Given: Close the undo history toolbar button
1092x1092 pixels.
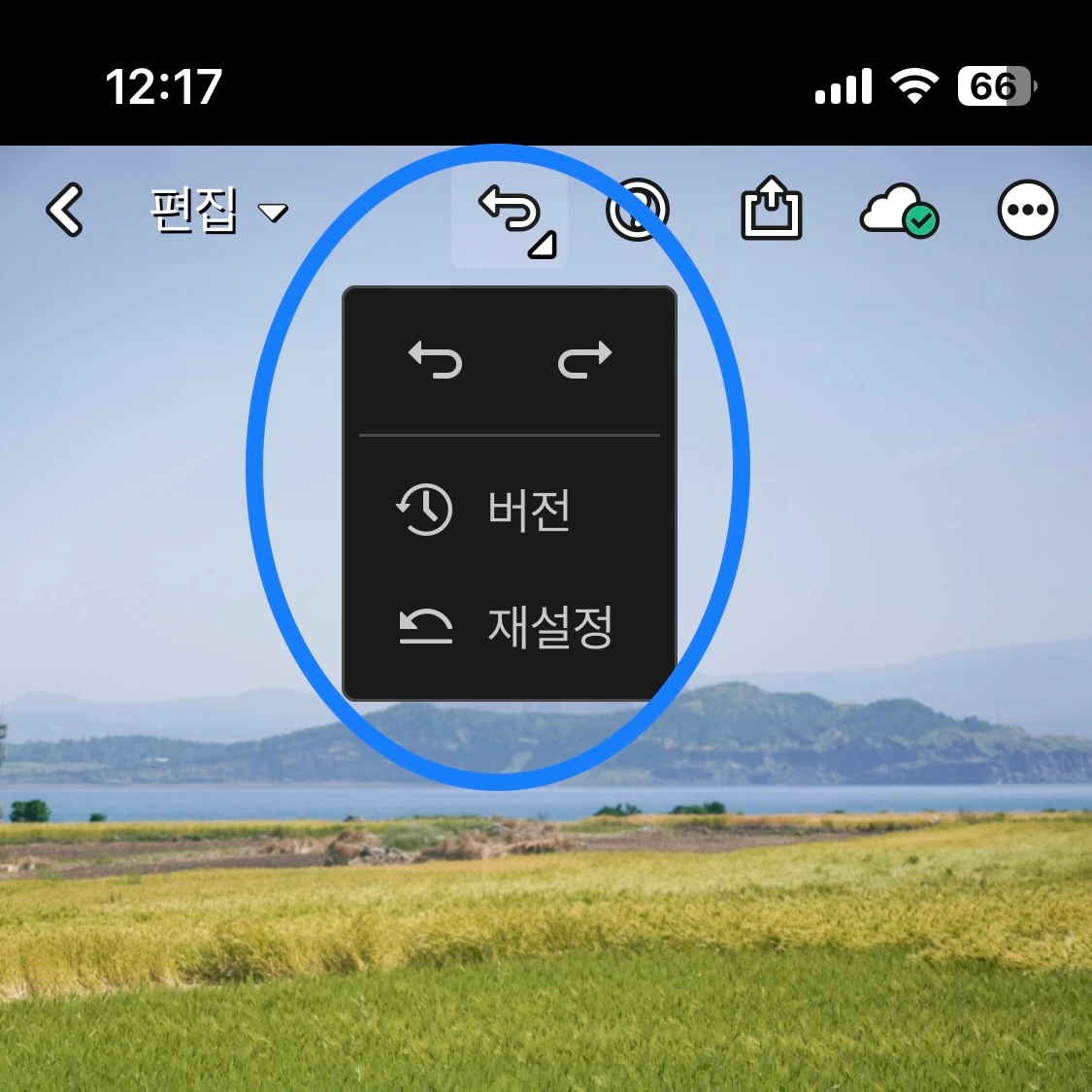Looking at the screenshot, I should click(x=512, y=214).
